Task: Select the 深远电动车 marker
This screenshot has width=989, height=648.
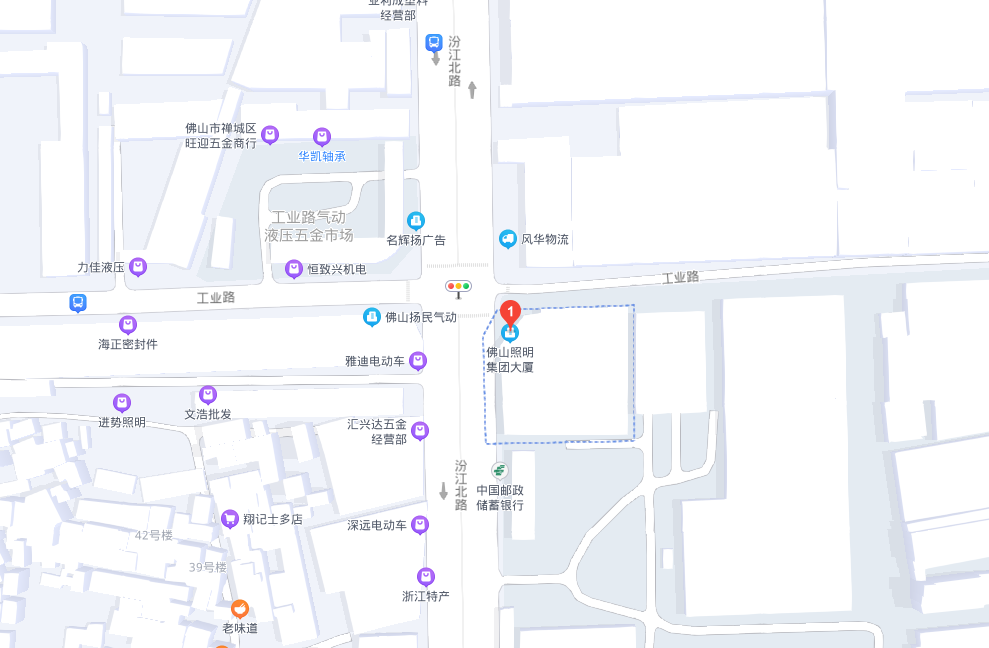Action: click(x=420, y=525)
